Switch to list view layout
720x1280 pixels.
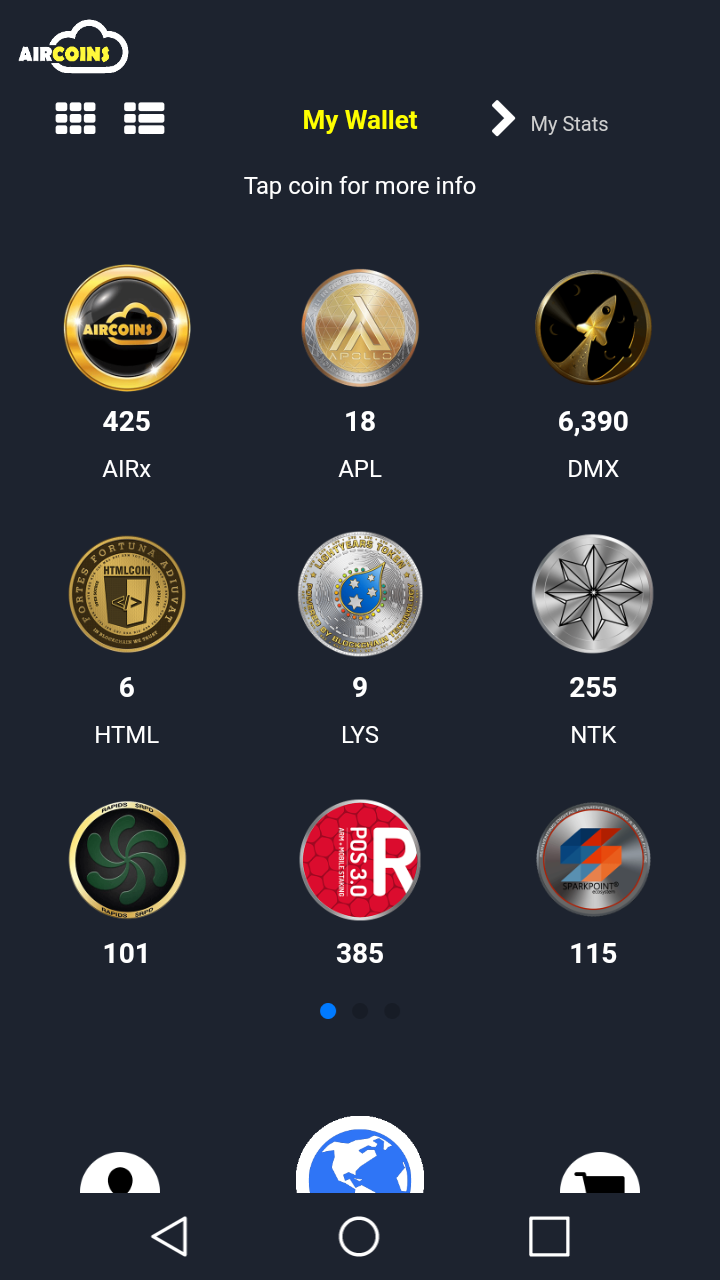pos(144,118)
